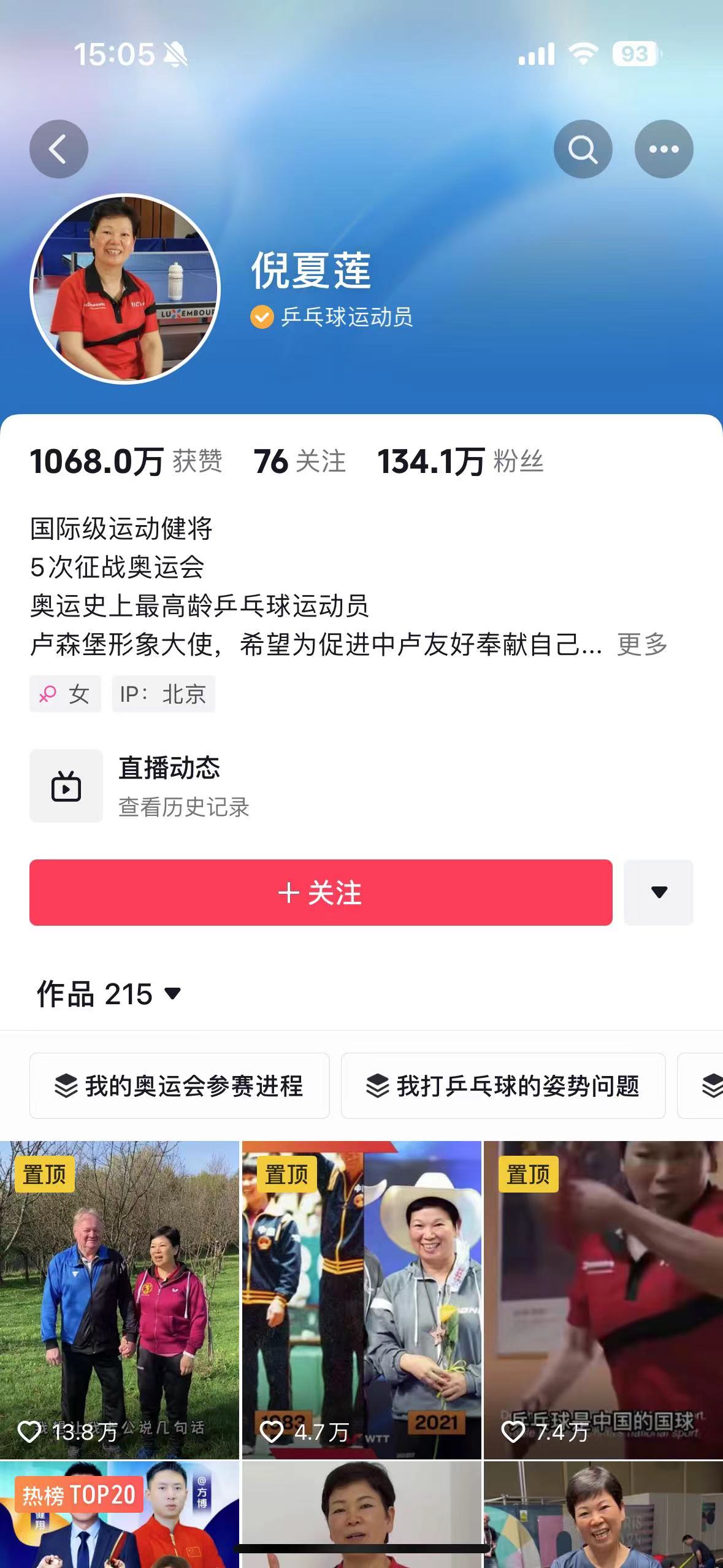Open the 我打乒乓球的姿势问题 collection
723x1568 pixels.
pos(503,1086)
